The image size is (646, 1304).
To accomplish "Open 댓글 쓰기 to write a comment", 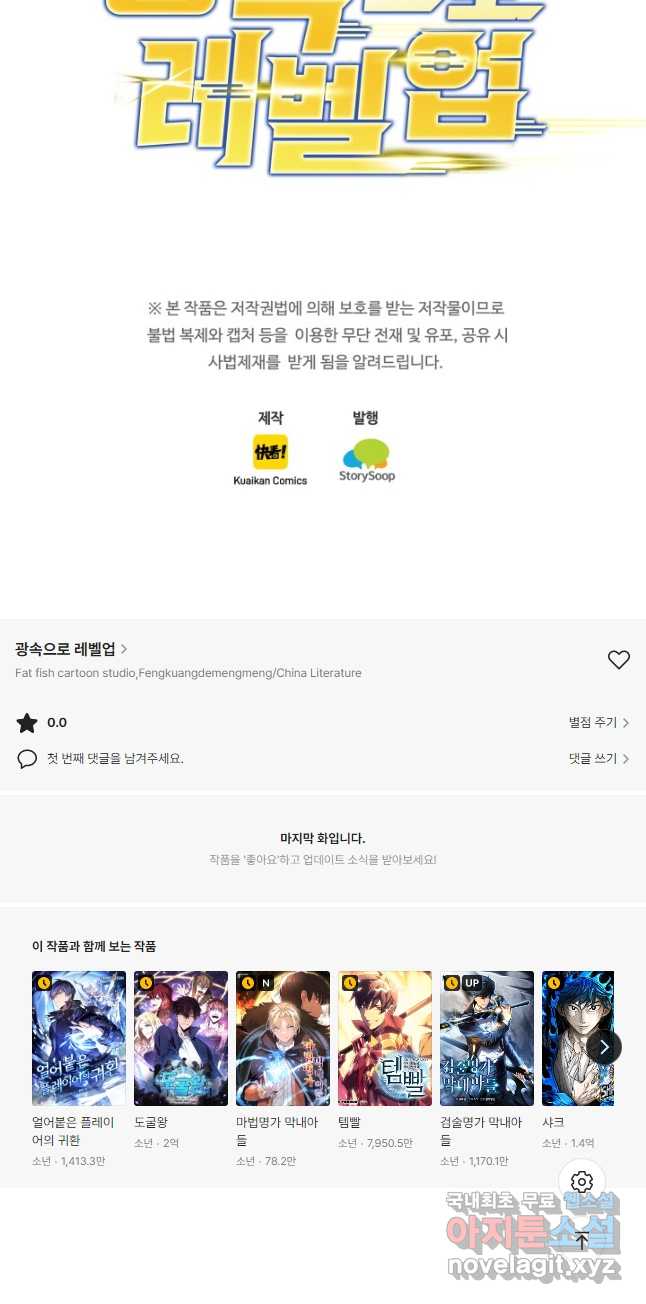I will coord(598,759).
